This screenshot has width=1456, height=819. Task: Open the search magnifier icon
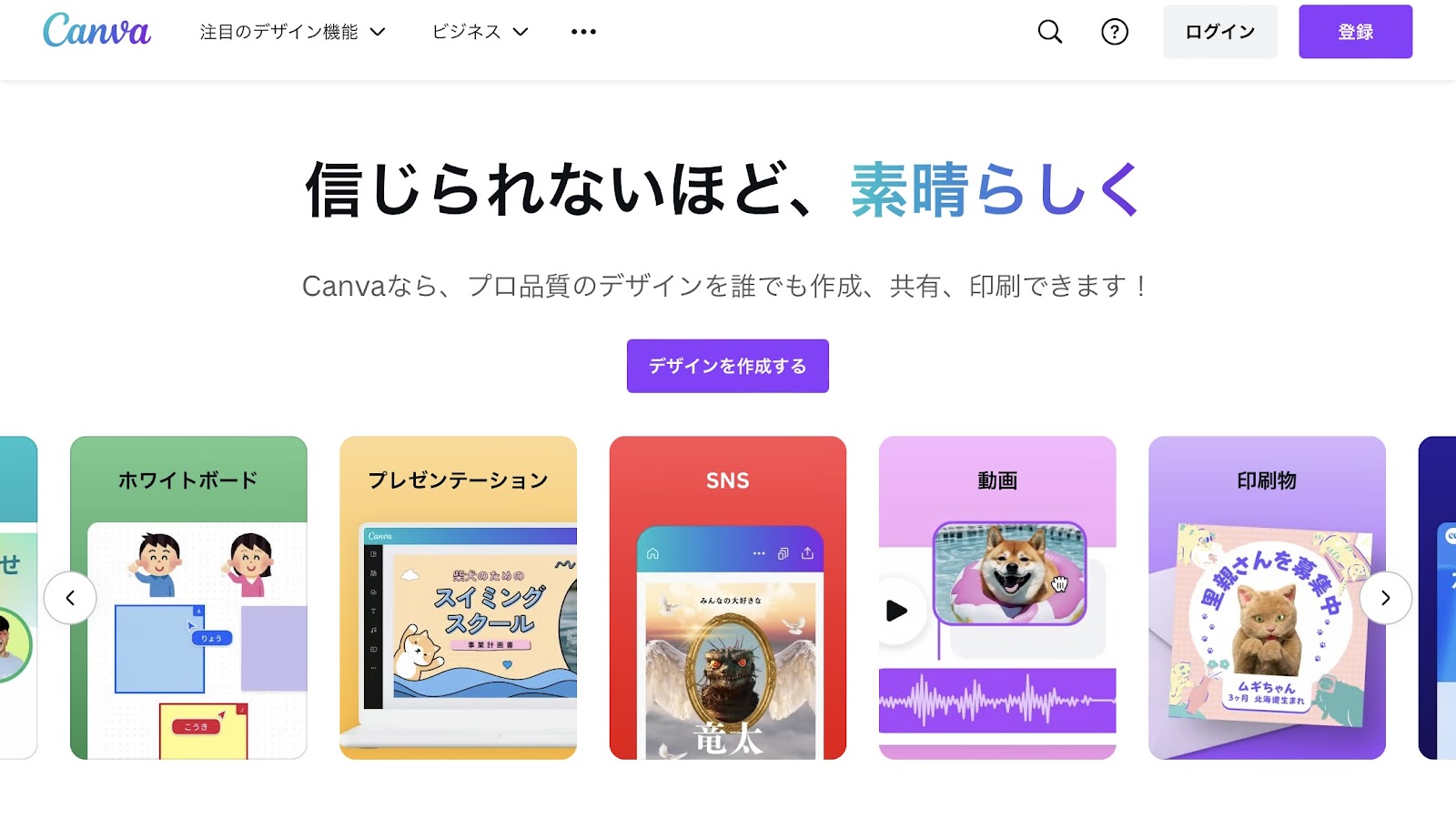click(1050, 32)
